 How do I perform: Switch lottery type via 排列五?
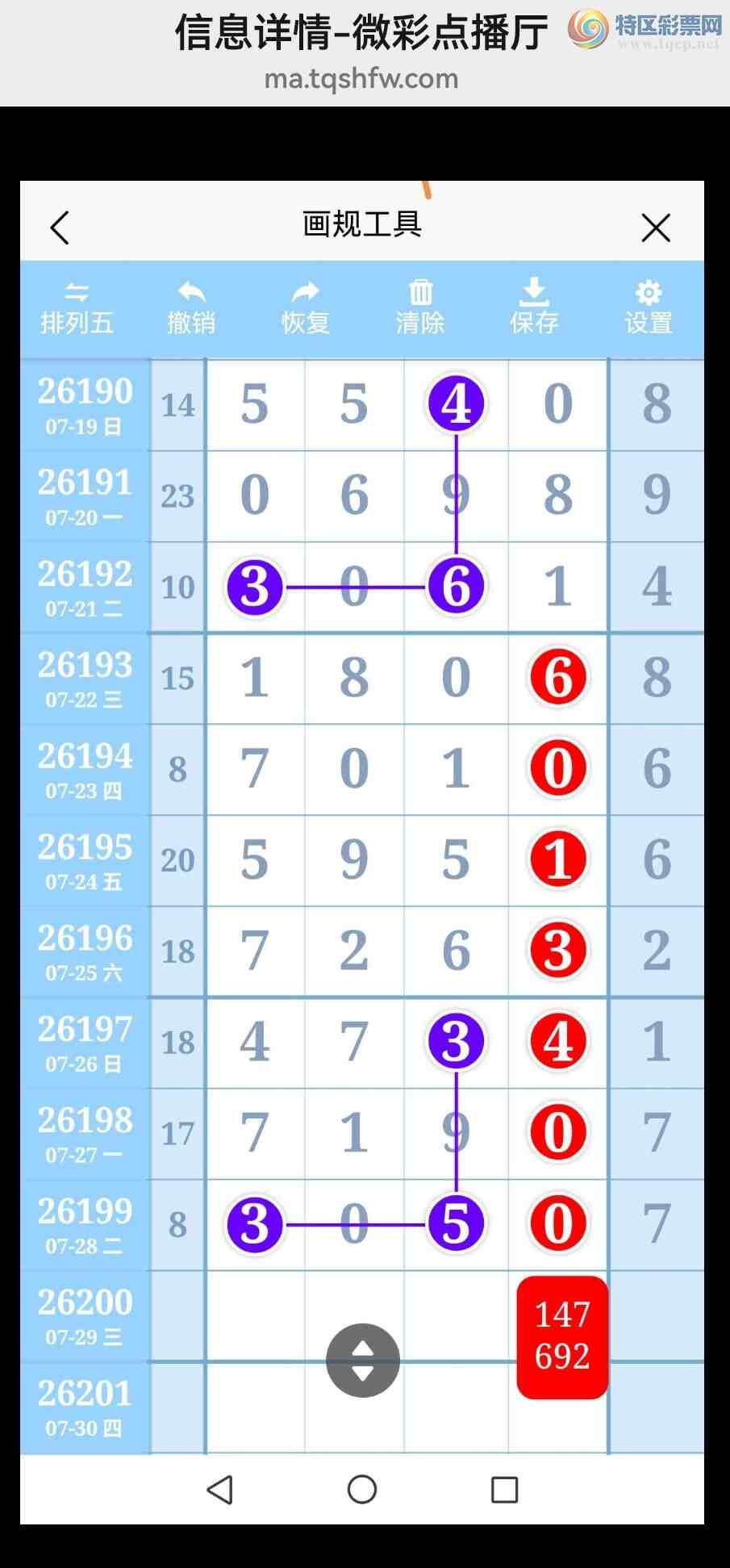pyautogui.click(x=77, y=309)
